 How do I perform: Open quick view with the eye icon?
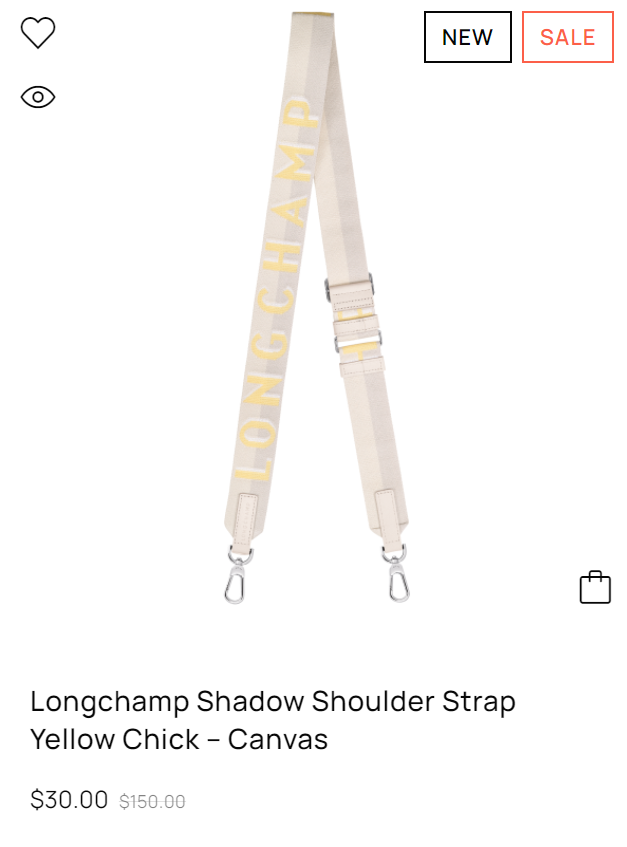pyautogui.click(x=38, y=97)
